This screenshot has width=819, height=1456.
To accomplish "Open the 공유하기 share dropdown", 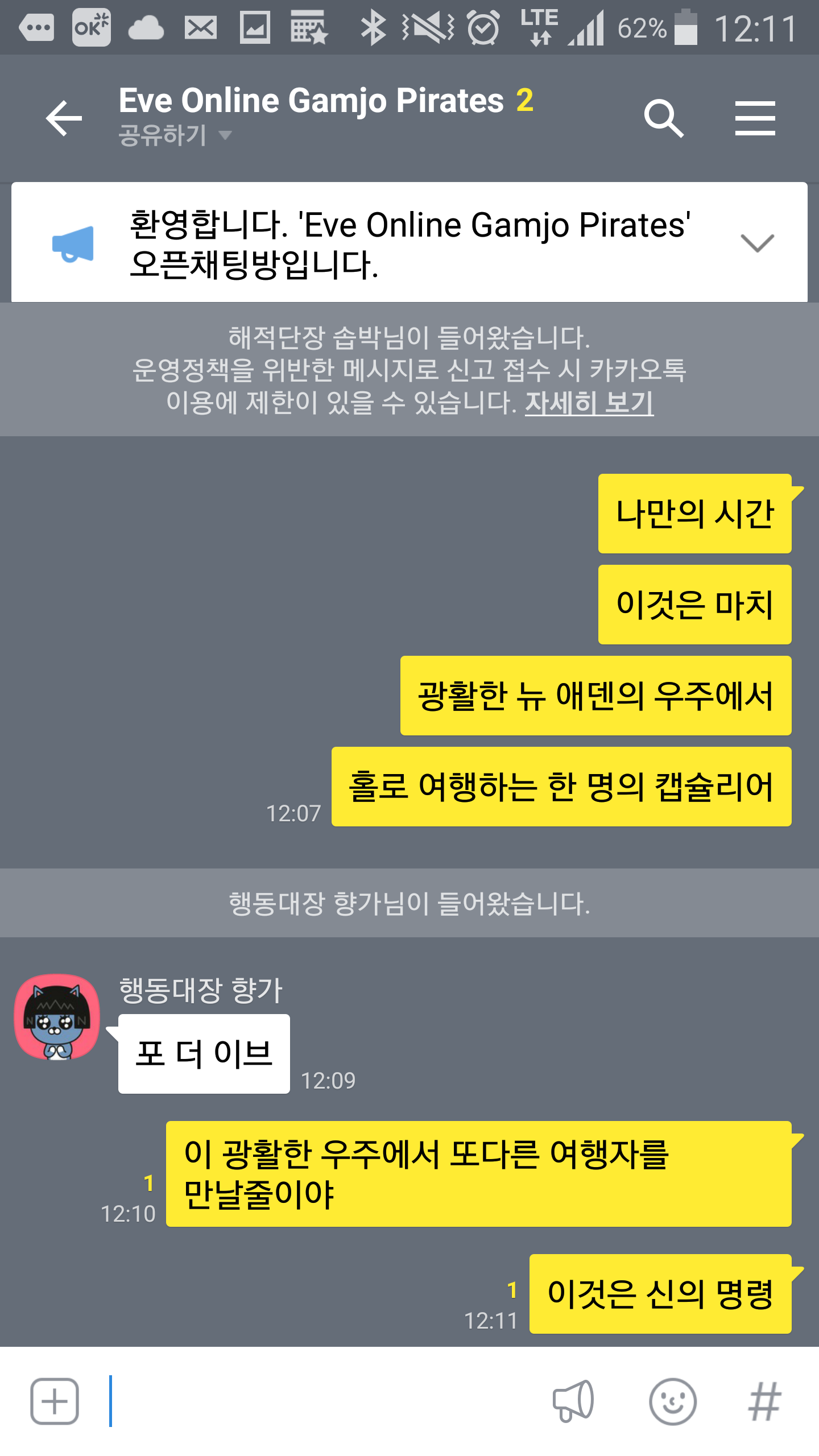I will click(x=175, y=135).
